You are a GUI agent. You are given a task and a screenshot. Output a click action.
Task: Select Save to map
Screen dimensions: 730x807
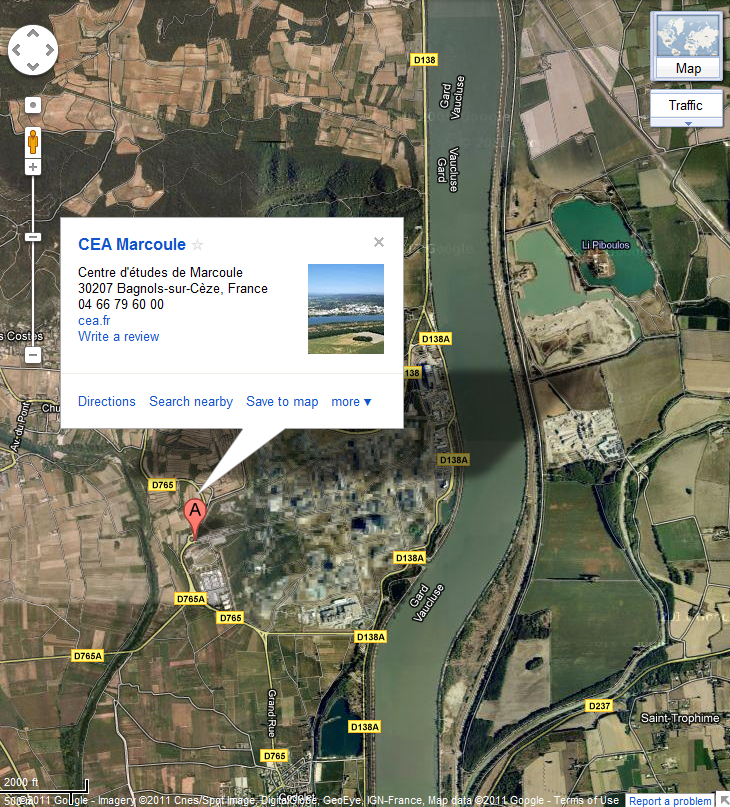point(282,401)
